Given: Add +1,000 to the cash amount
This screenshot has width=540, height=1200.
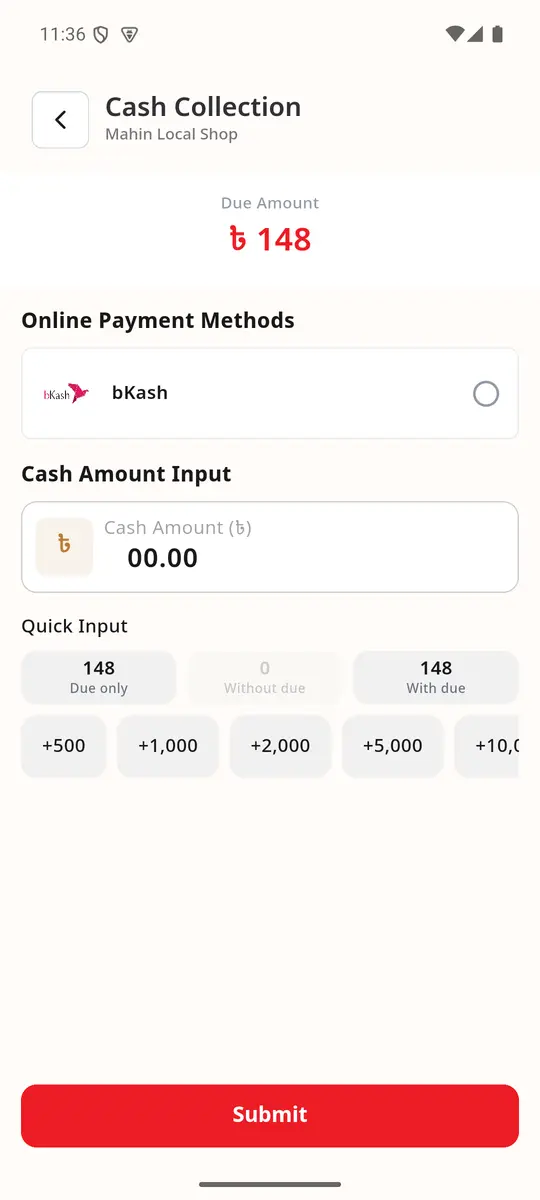Looking at the screenshot, I should tap(168, 746).
